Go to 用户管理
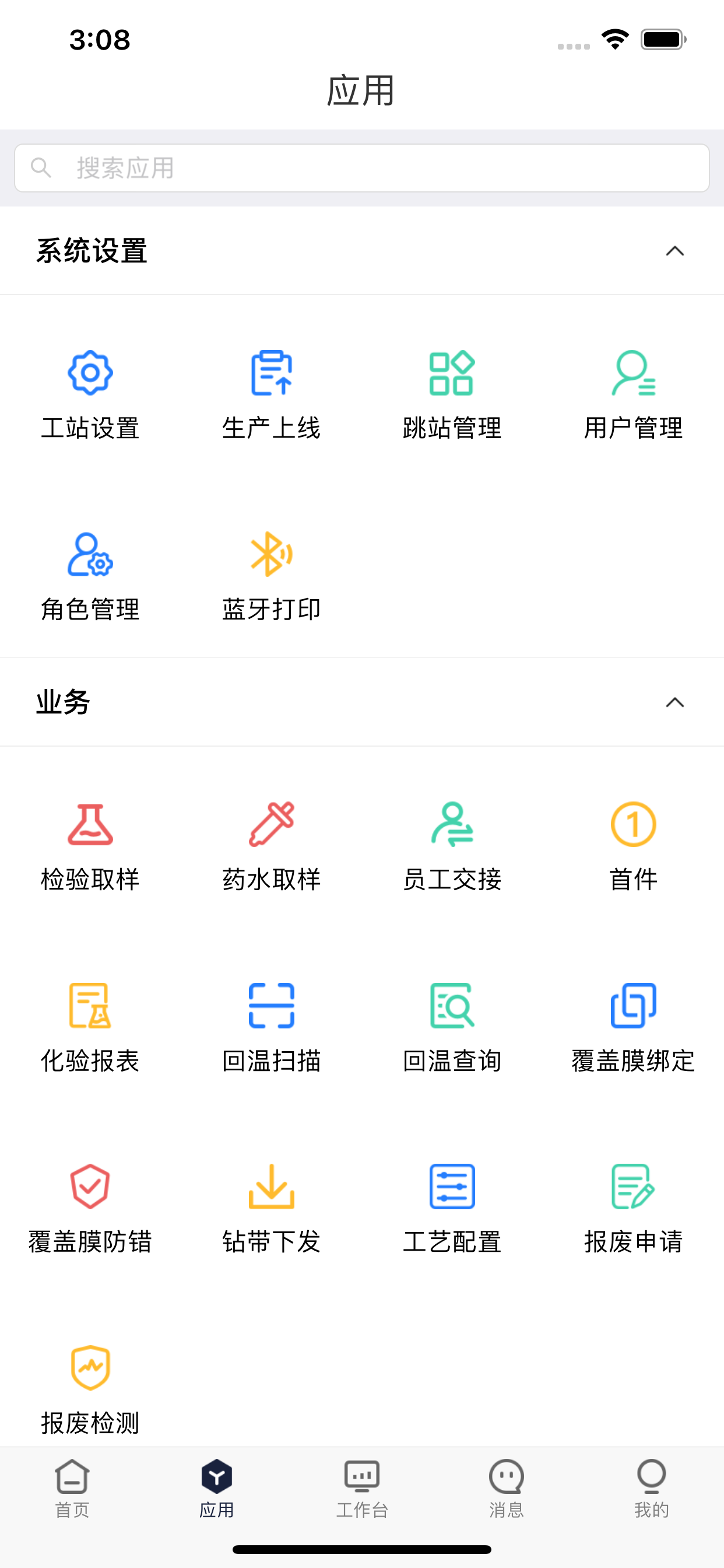 point(633,394)
